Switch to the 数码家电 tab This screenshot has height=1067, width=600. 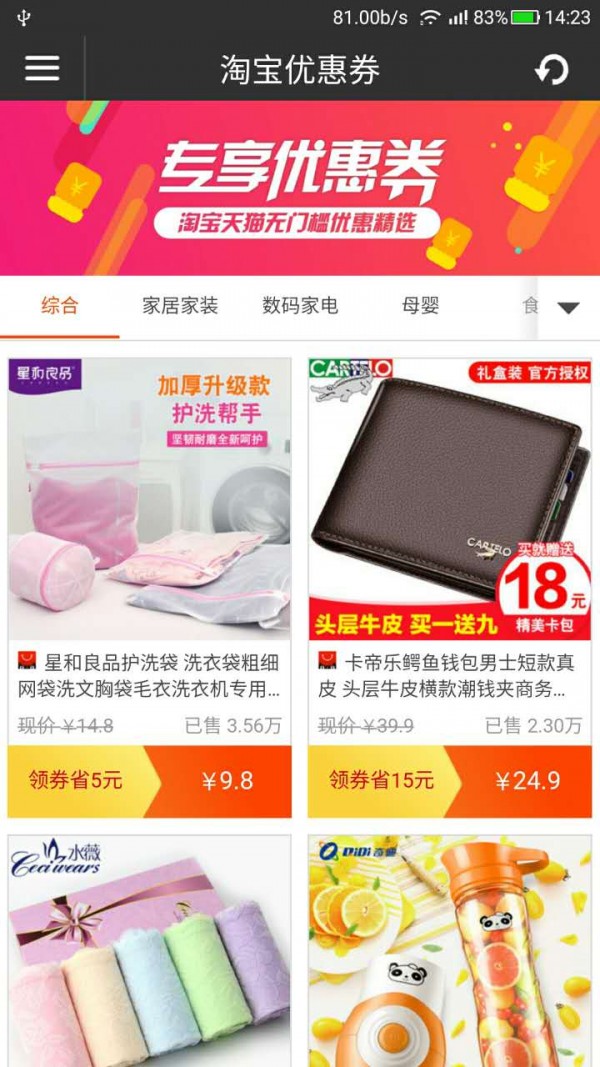pyautogui.click(x=300, y=306)
